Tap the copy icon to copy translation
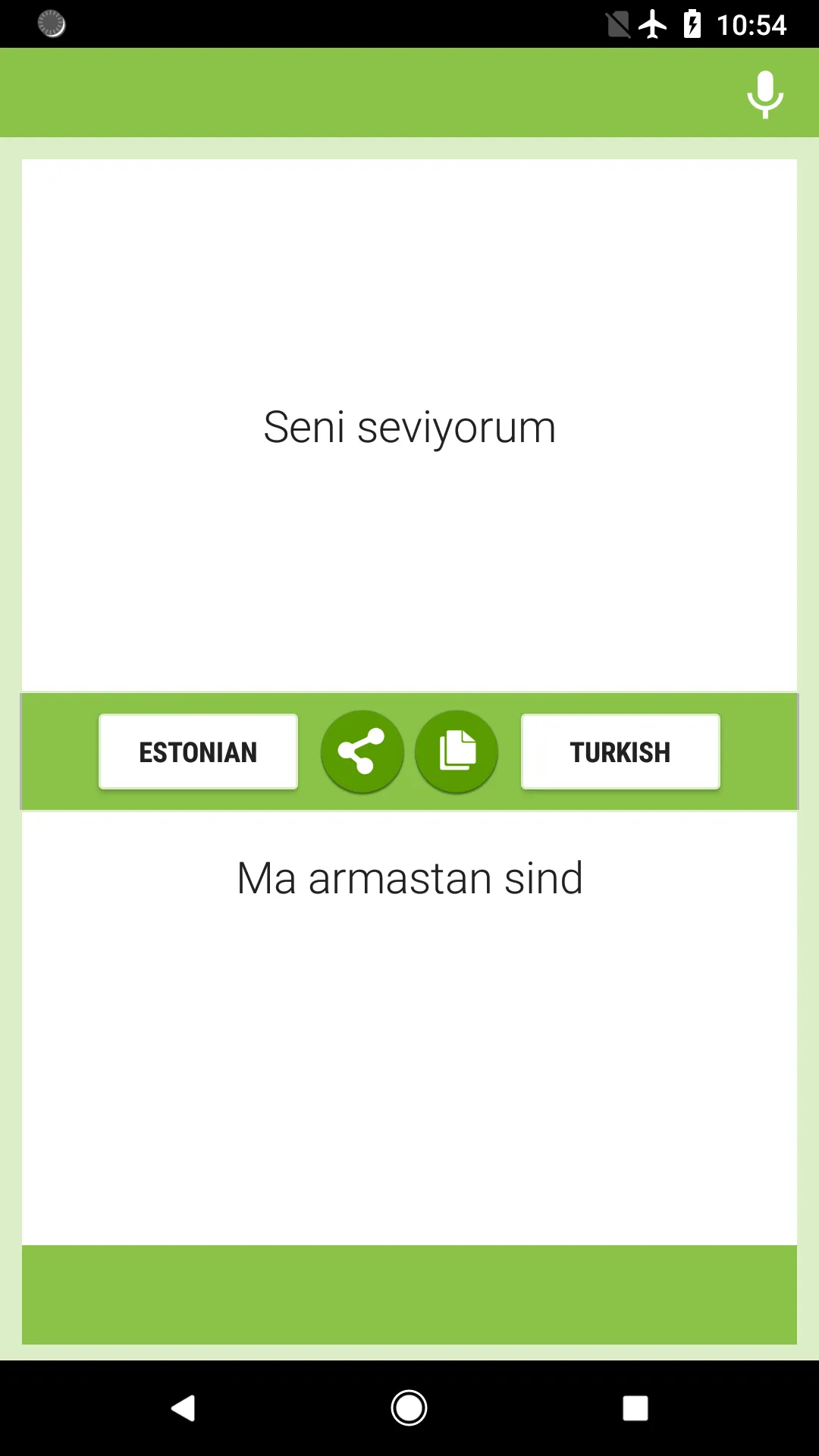Screen dimensions: 819x1456 pos(457,752)
